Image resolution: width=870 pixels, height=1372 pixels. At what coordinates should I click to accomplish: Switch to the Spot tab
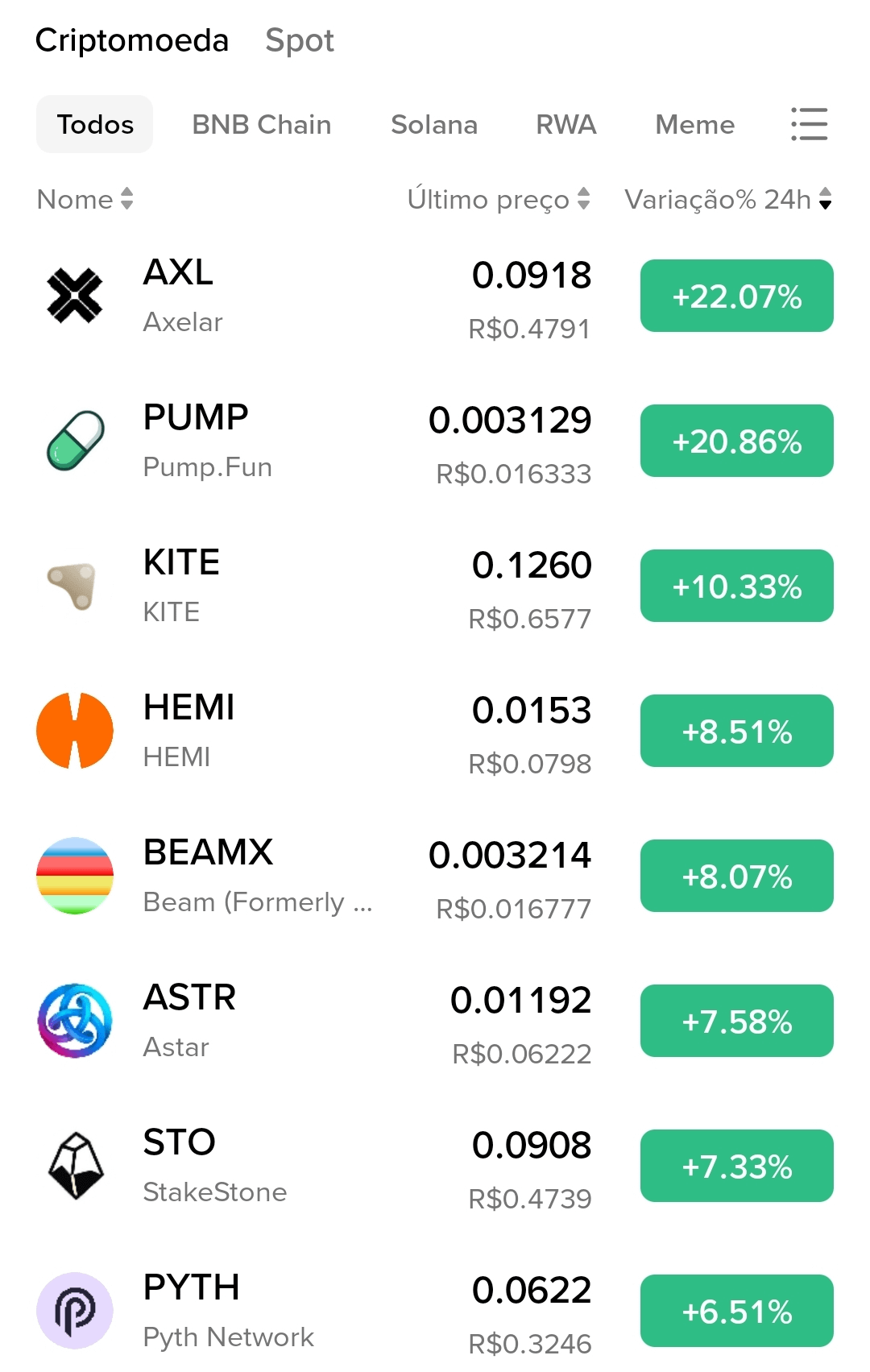point(299,40)
